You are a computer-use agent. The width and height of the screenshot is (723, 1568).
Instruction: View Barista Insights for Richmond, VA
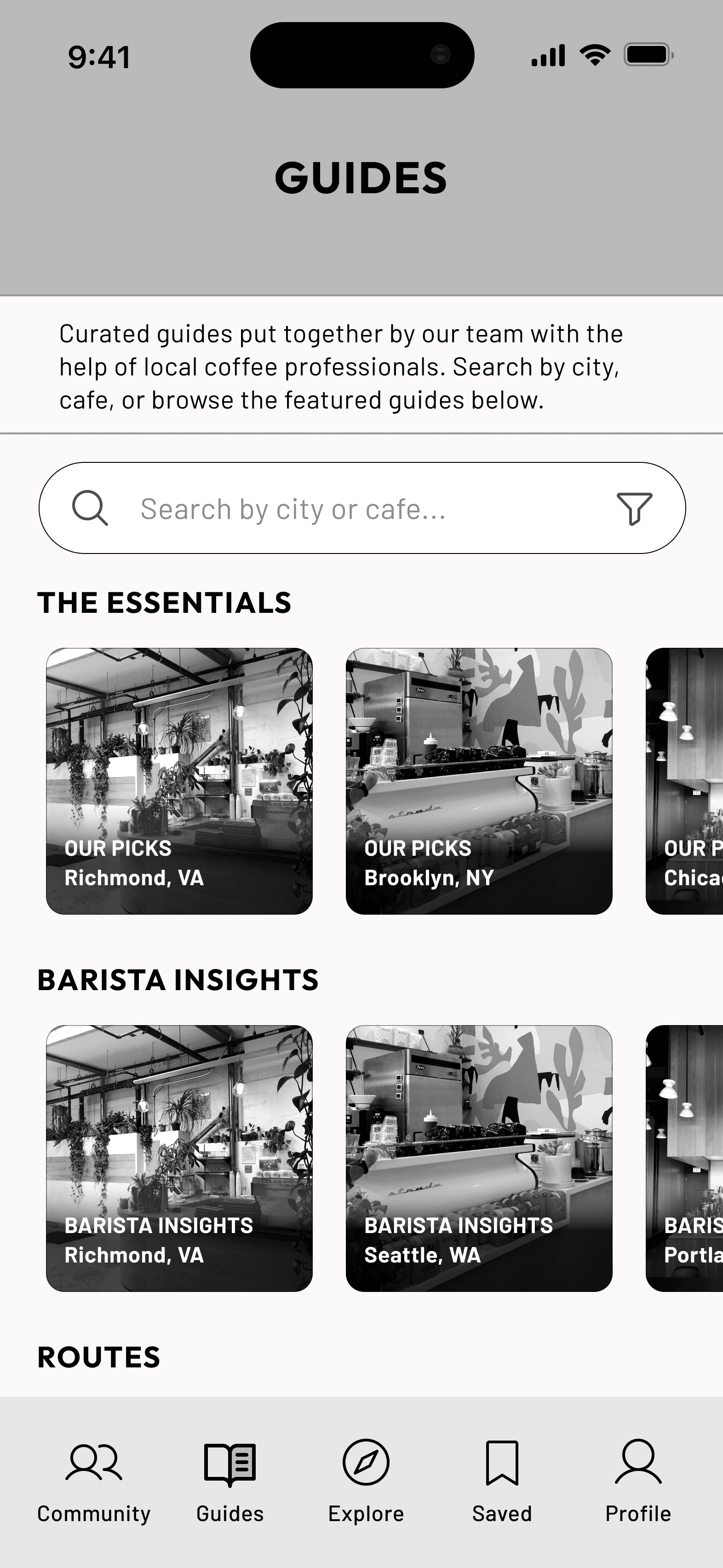[179, 1159]
